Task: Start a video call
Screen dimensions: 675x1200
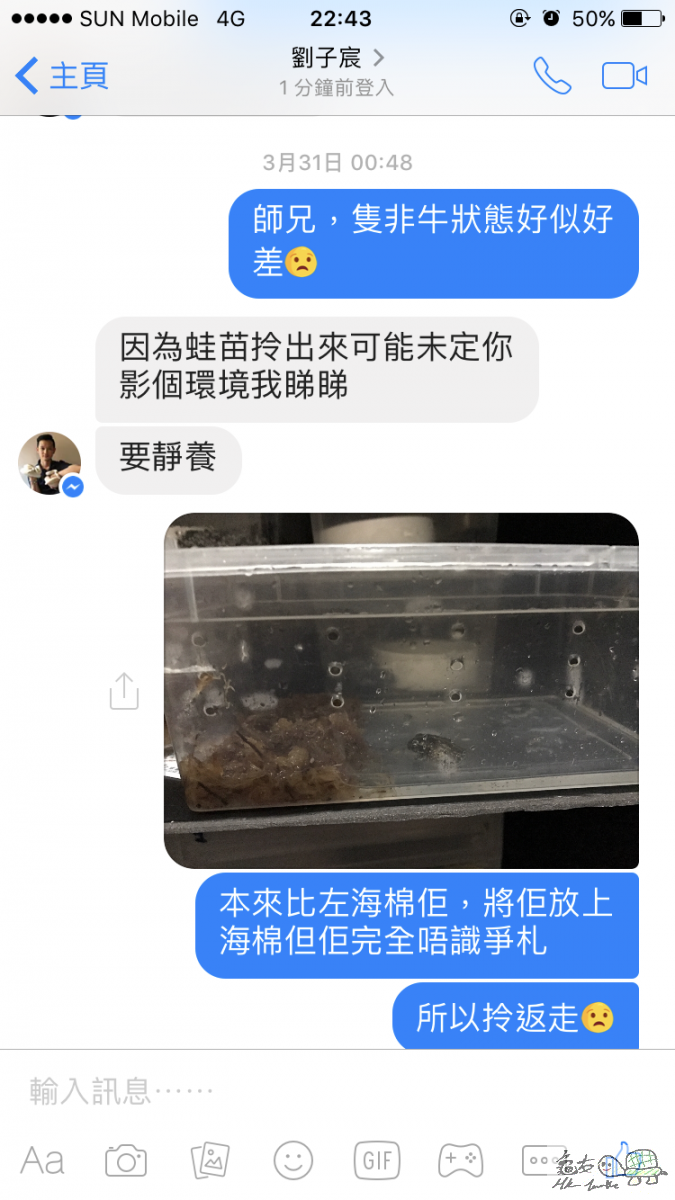Action: pos(624,76)
